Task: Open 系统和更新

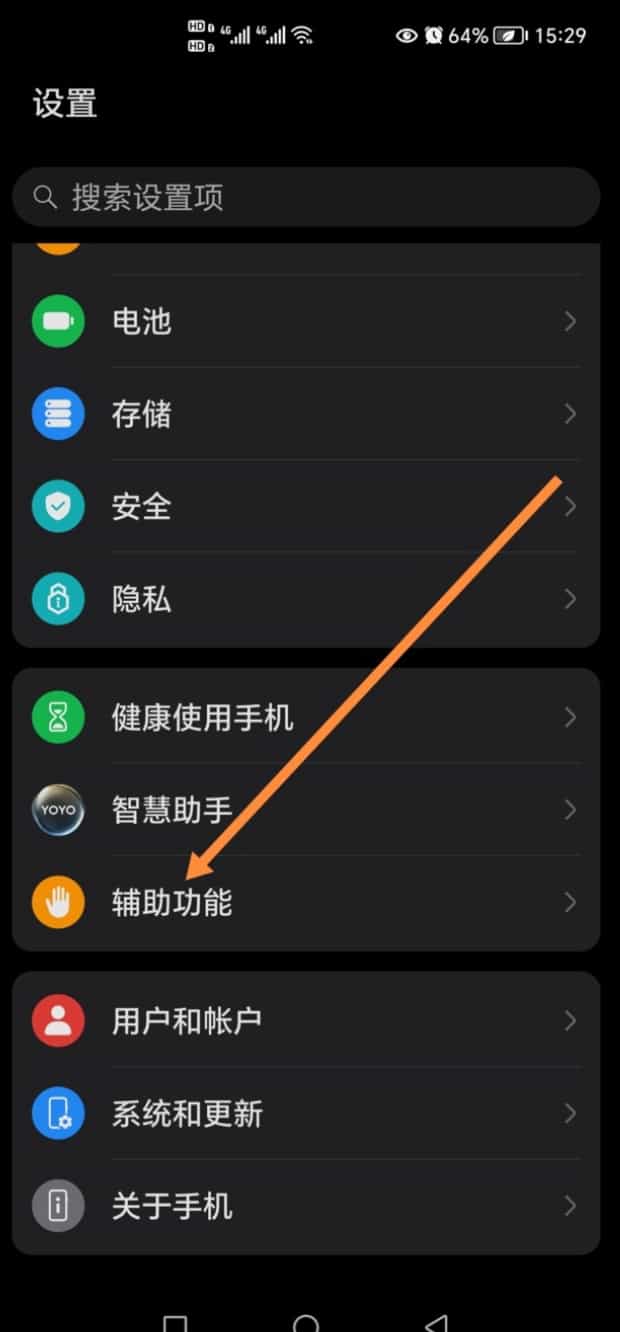Action: coord(306,1113)
